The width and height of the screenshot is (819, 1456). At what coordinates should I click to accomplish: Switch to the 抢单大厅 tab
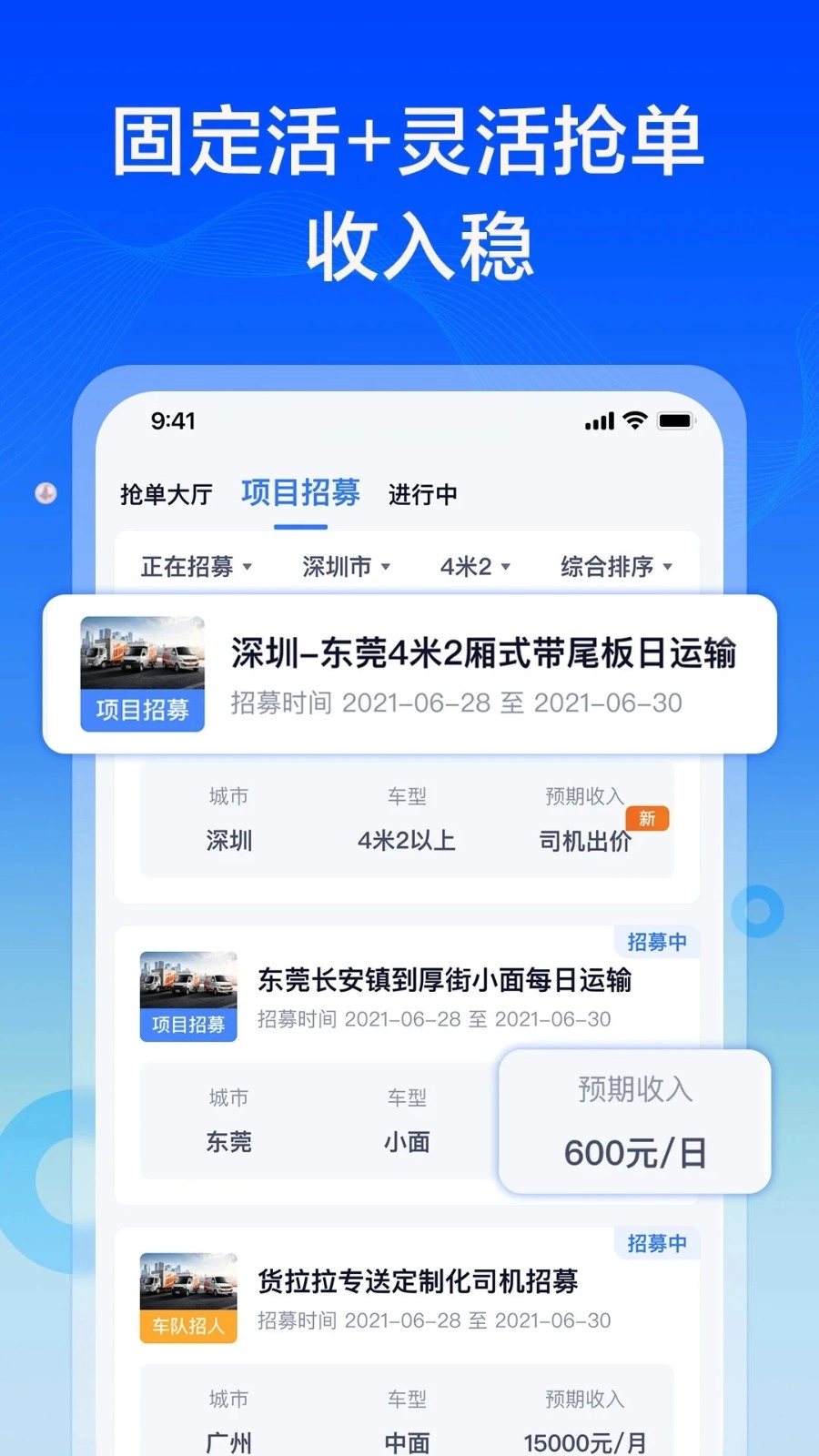click(x=165, y=494)
